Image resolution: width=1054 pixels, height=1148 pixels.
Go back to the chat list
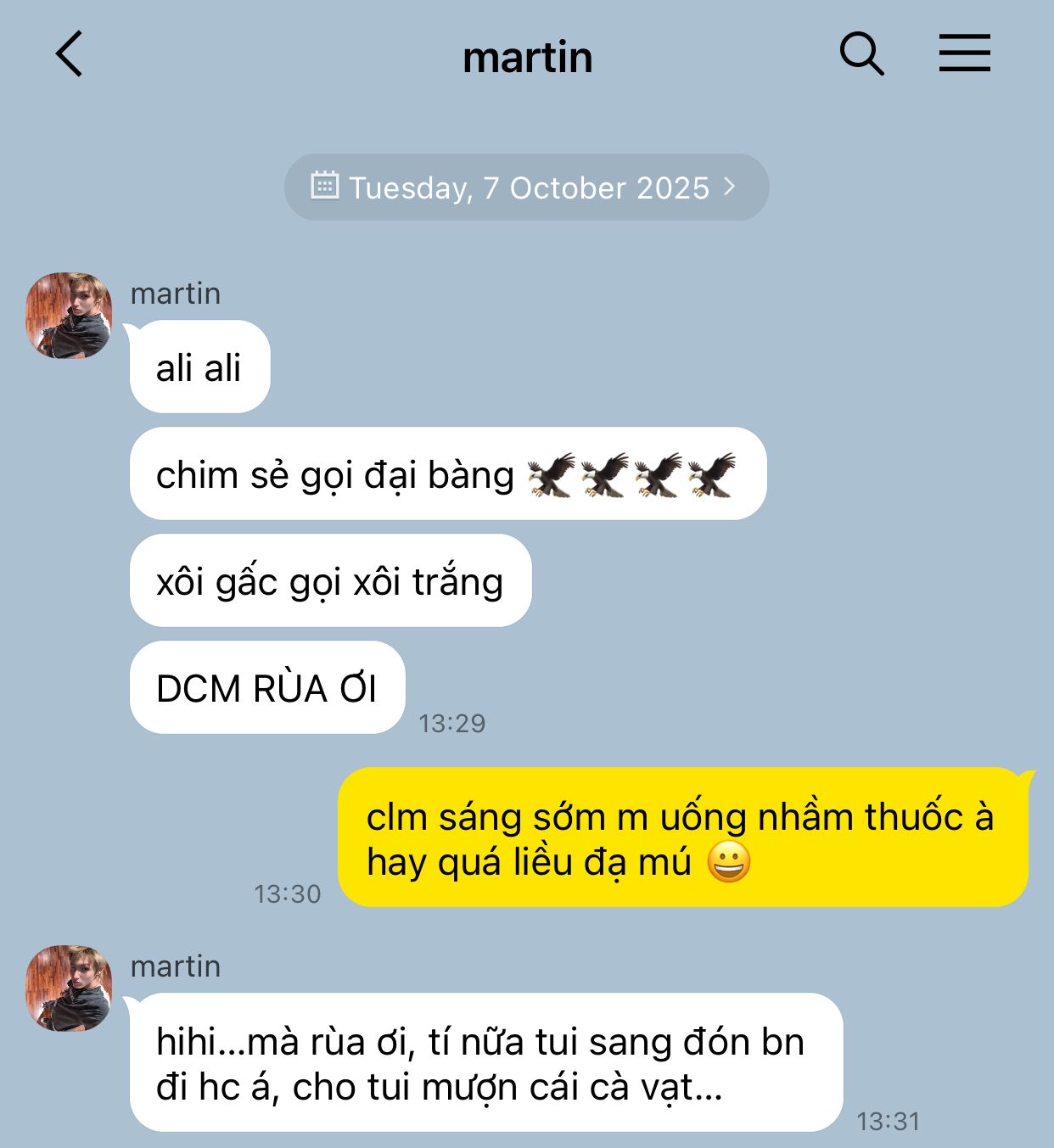point(70,54)
